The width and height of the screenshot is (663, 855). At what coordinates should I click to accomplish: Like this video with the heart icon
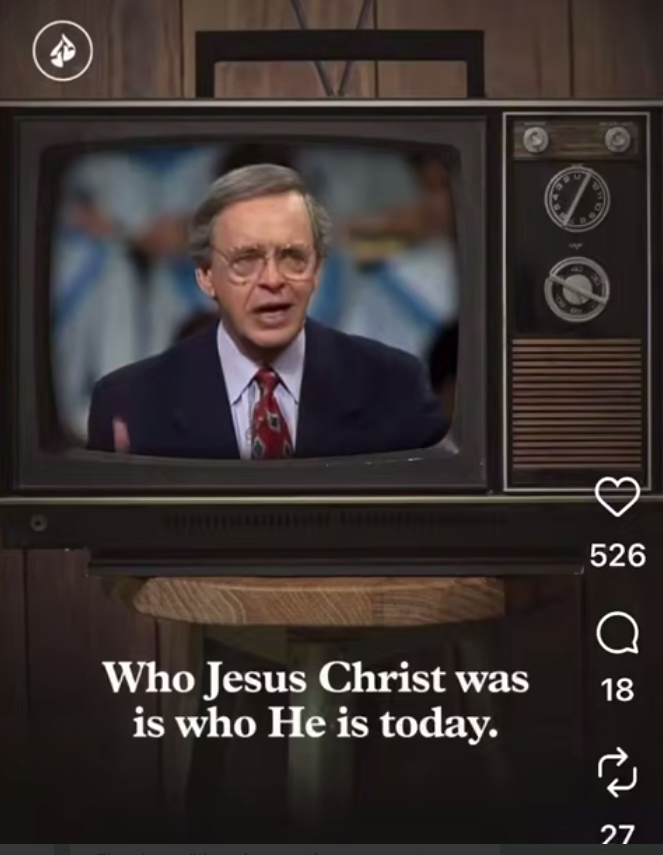coord(617,497)
